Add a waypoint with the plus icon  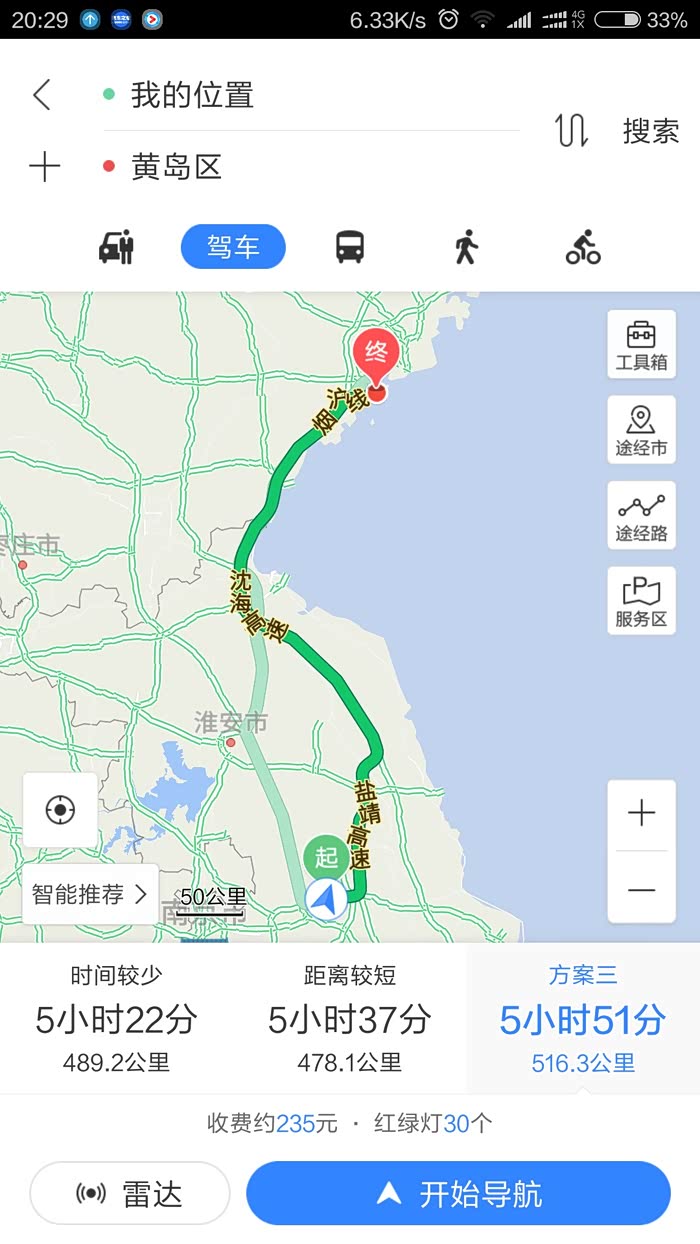(x=45, y=167)
